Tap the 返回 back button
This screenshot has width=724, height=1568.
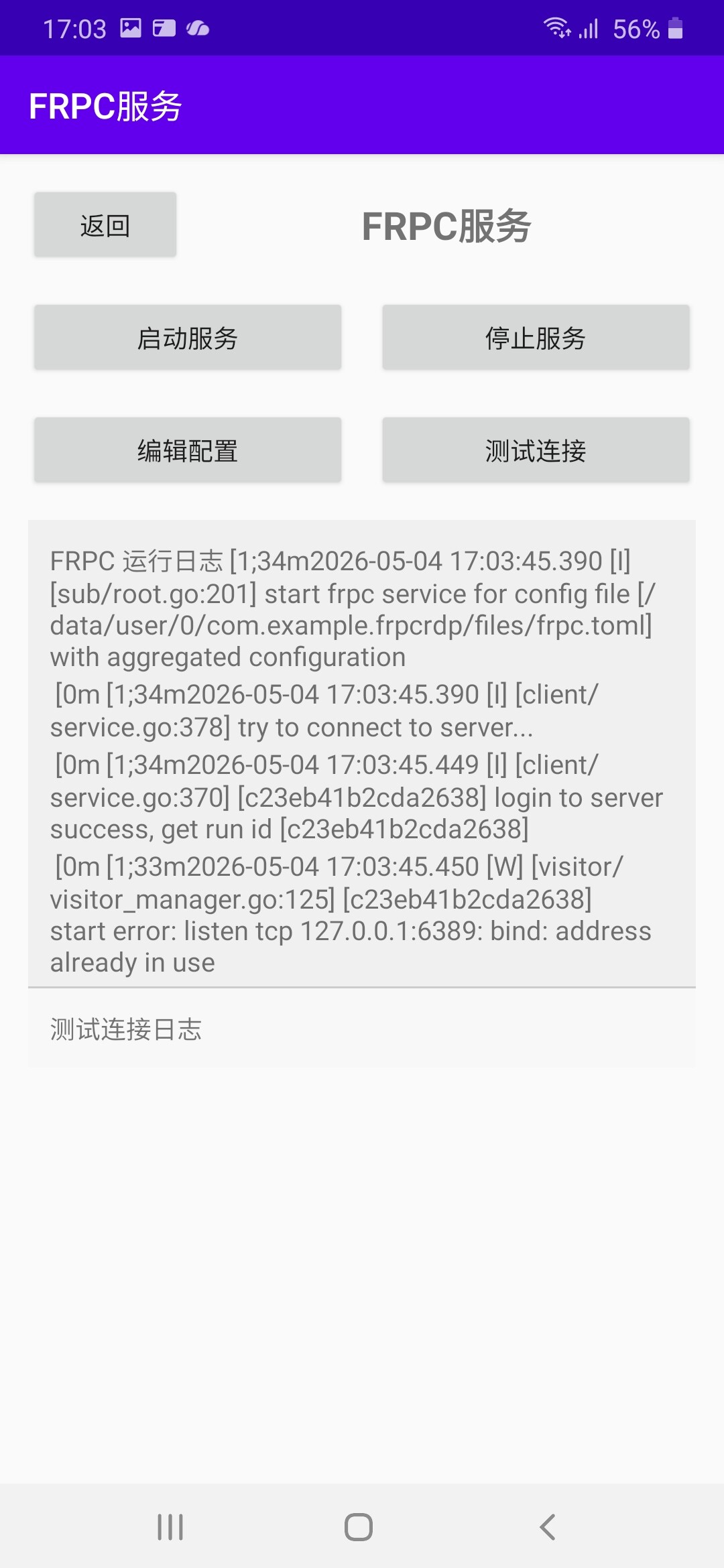click(x=105, y=224)
